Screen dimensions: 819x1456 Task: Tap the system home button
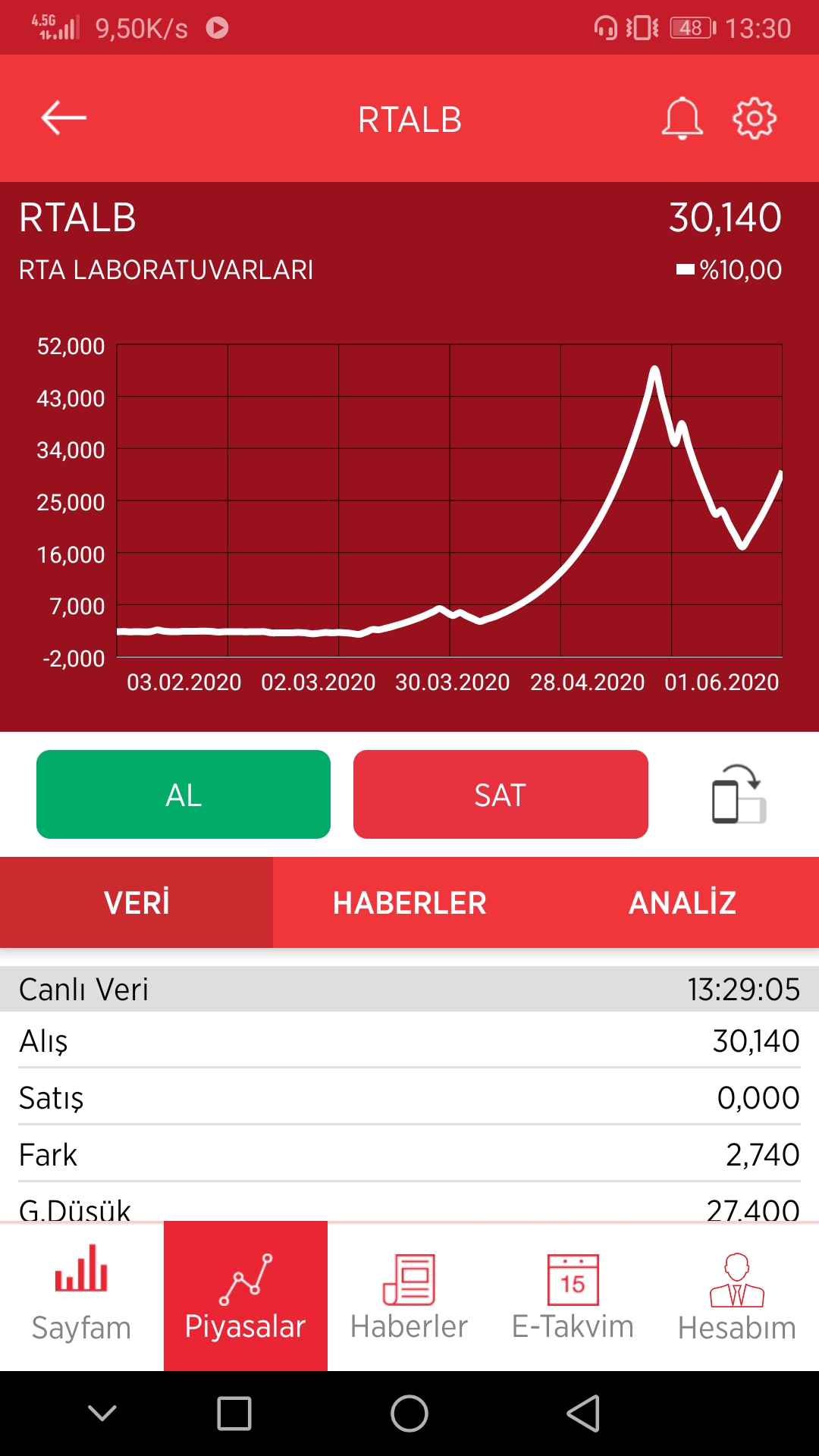(409, 1414)
